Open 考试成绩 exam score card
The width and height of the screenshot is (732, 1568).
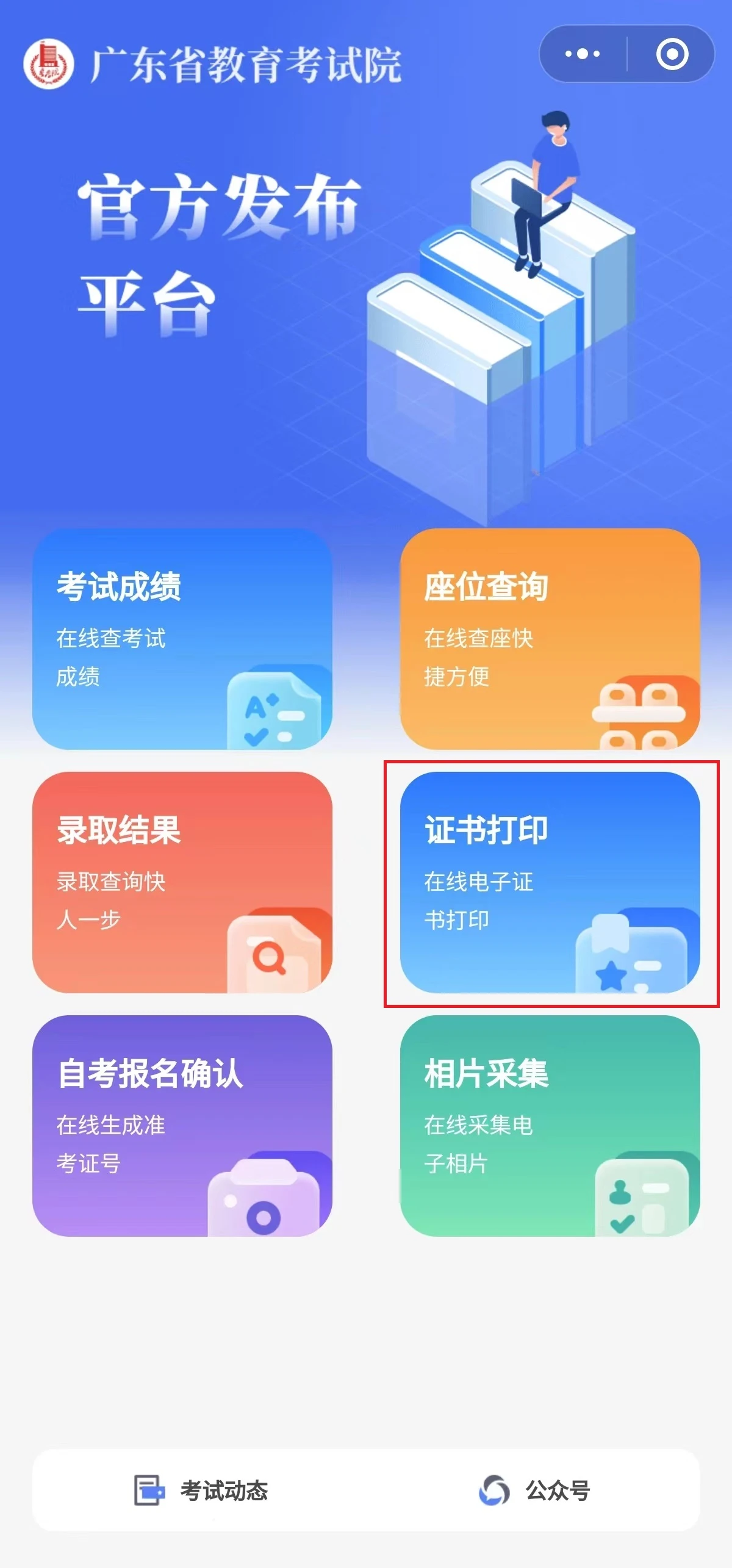pyautogui.click(x=182, y=638)
